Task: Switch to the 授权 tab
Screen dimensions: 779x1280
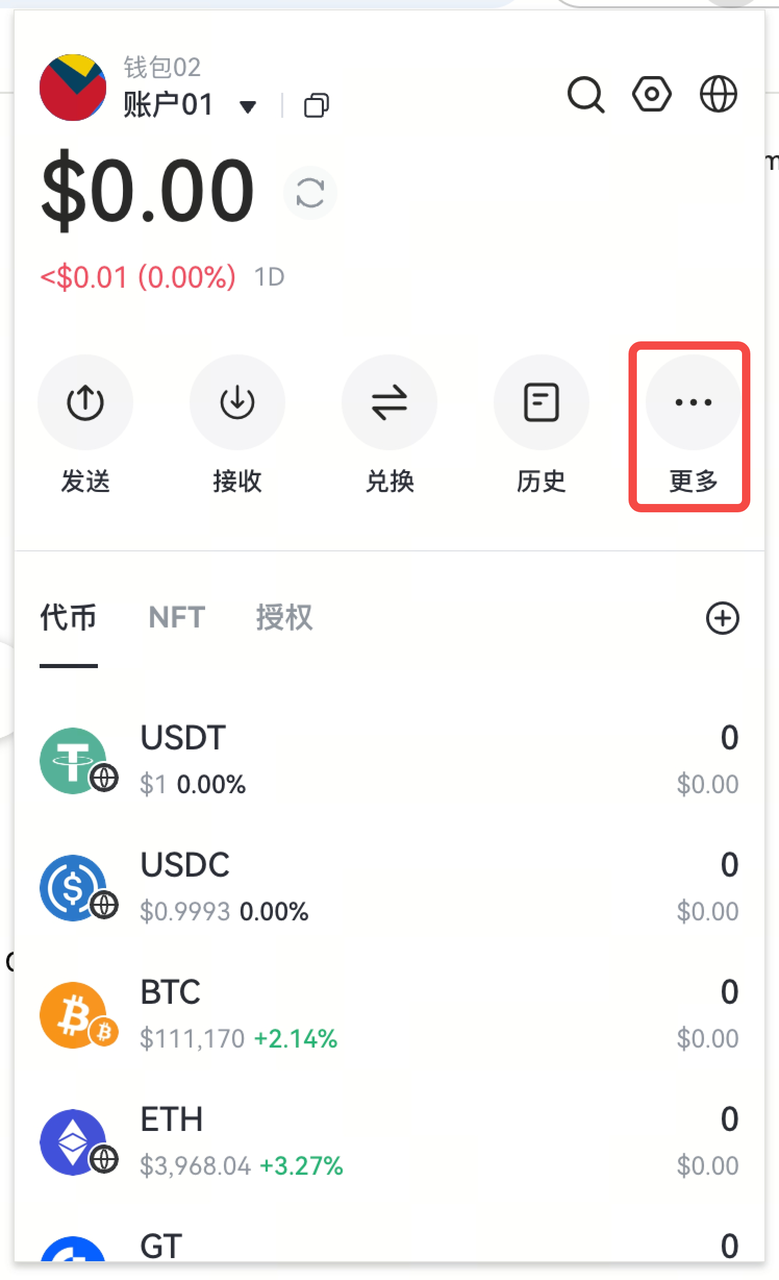Action: pos(284,618)
